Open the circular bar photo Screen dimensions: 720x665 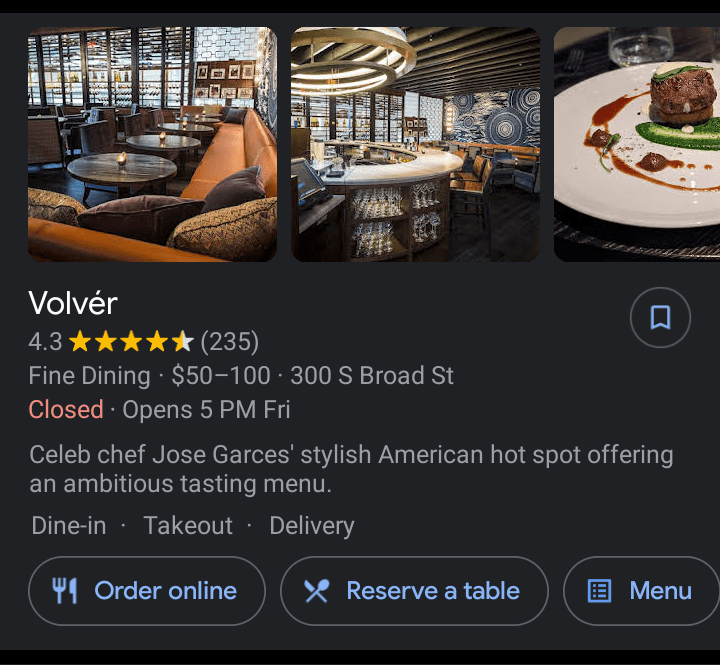pos(415,144)
